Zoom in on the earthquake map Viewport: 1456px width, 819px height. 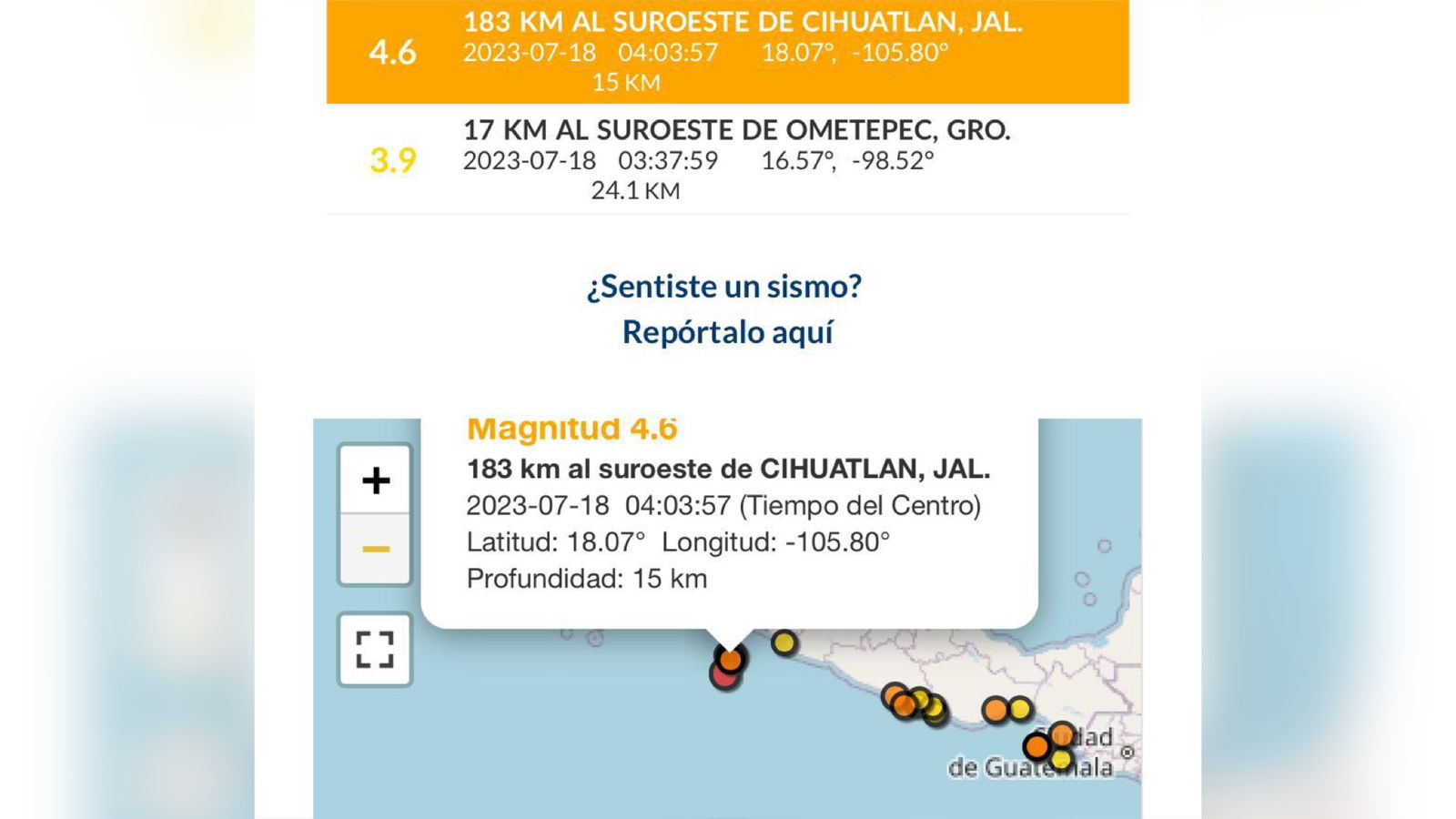coord(376,480)
